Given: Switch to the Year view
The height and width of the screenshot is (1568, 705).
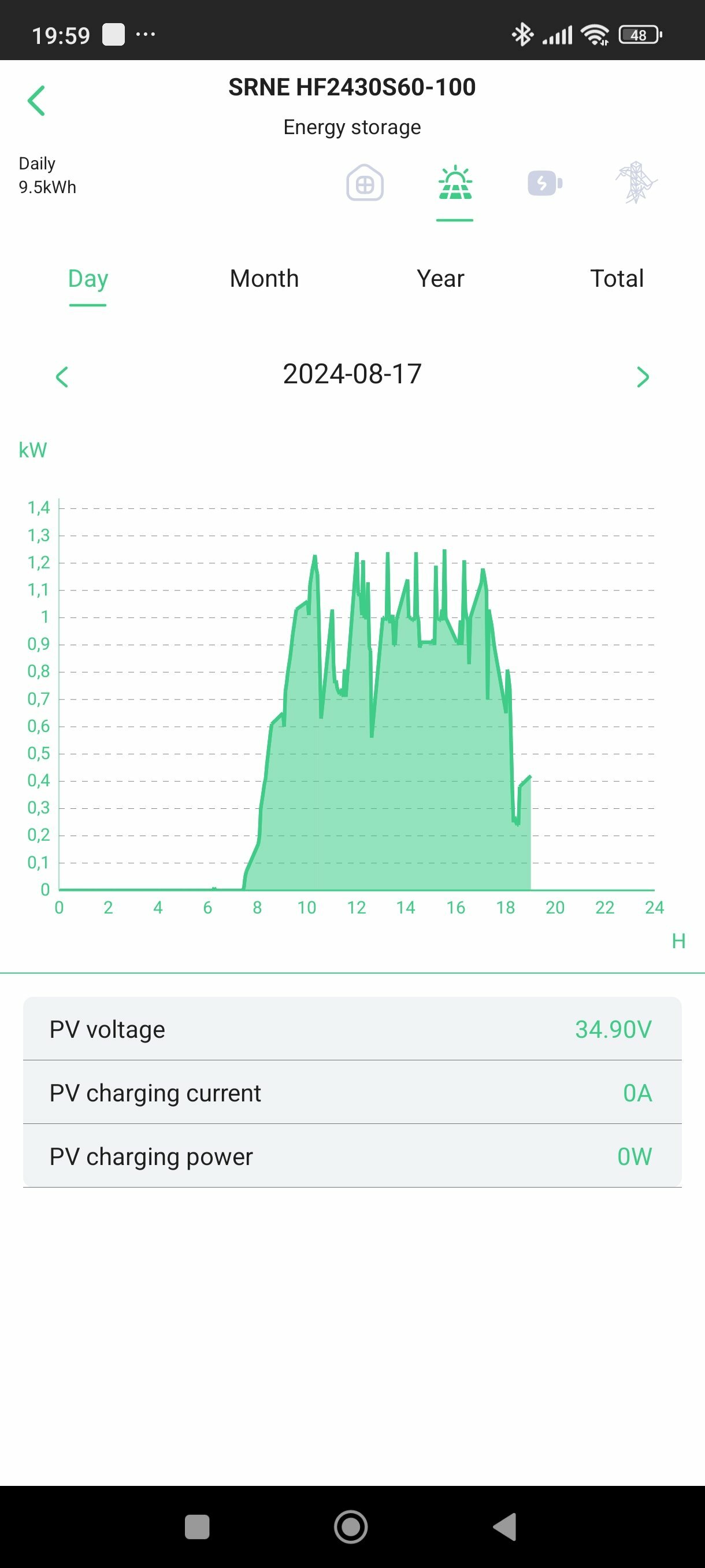Looking at the screenshot, I should (440, 279).
